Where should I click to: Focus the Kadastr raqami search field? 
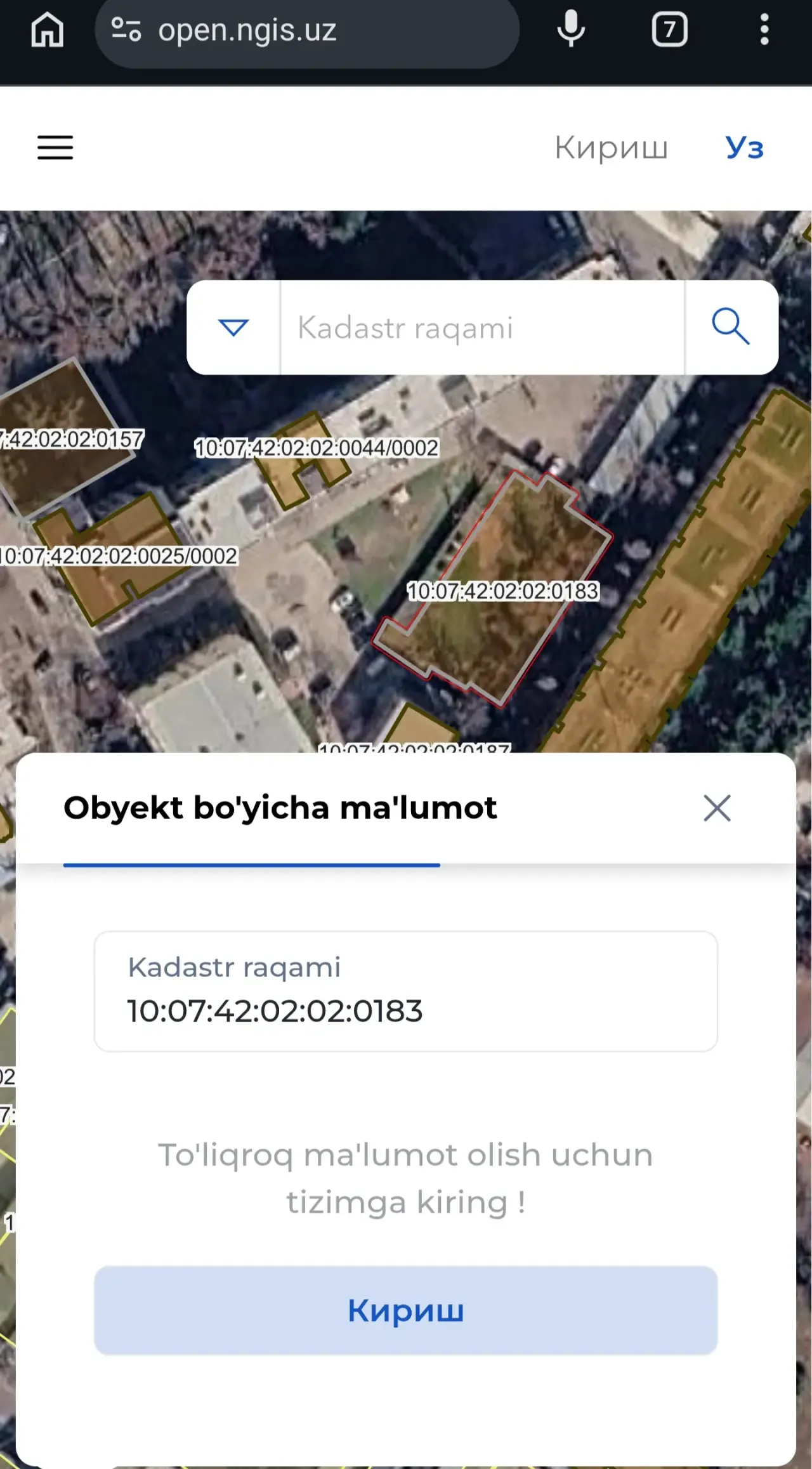(482, 327)
